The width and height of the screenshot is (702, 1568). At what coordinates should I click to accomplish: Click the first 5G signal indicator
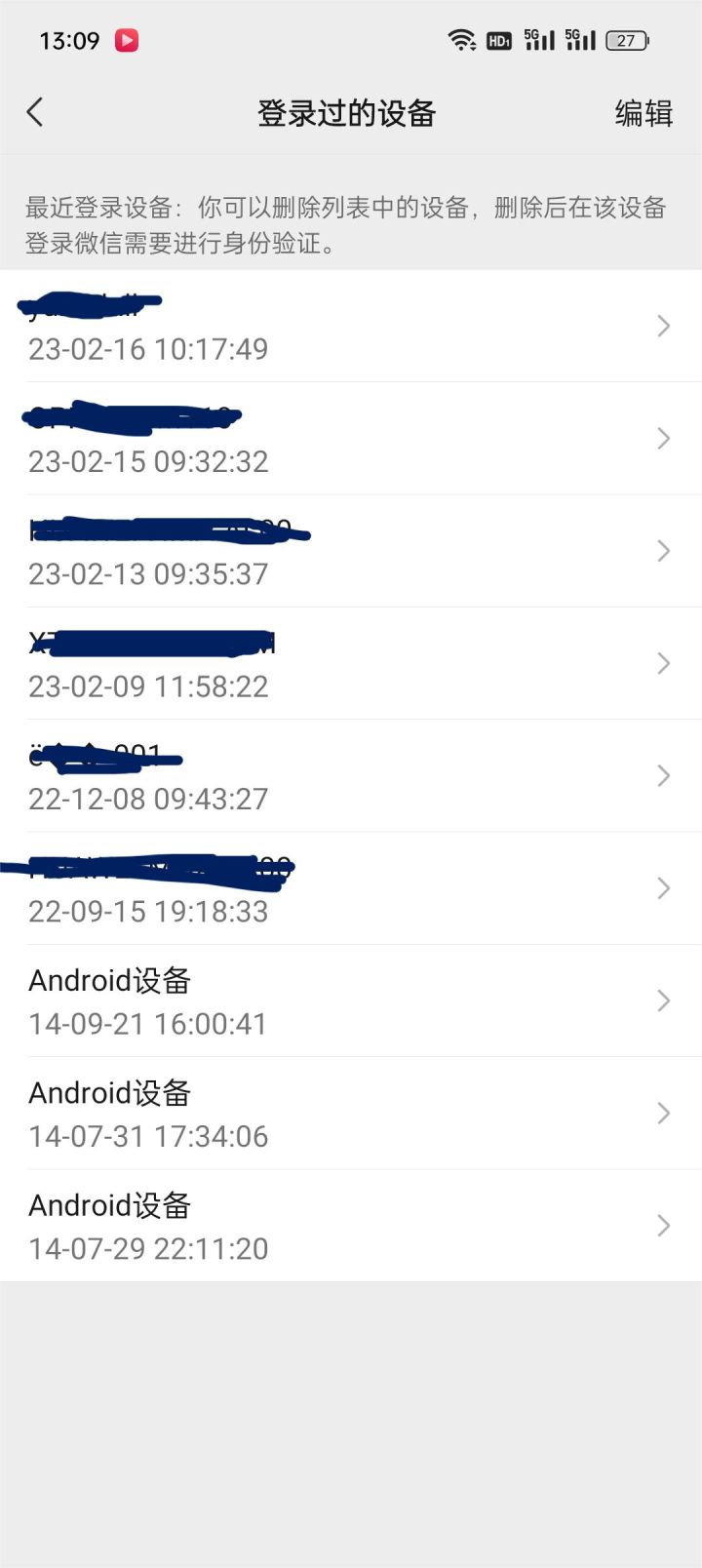pos(539,40)
